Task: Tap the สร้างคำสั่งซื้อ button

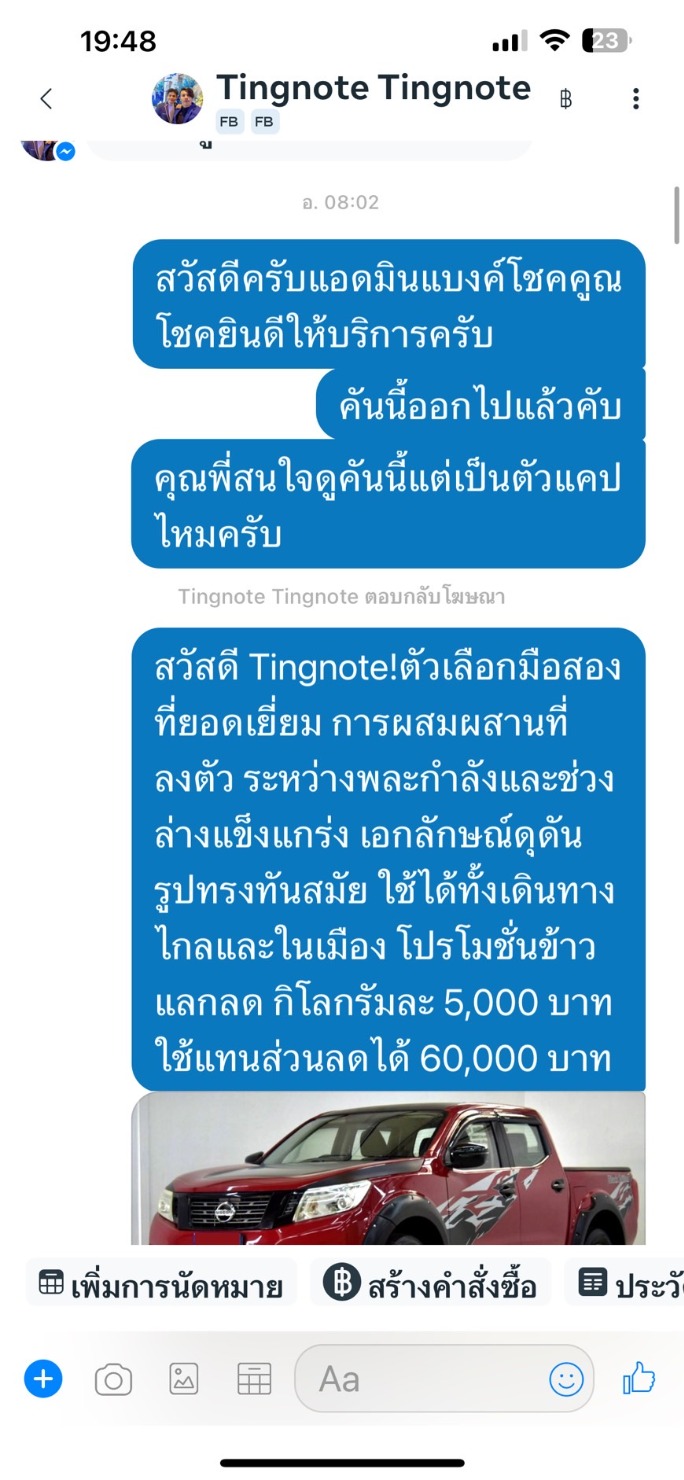Action: tap(431, 1286)
